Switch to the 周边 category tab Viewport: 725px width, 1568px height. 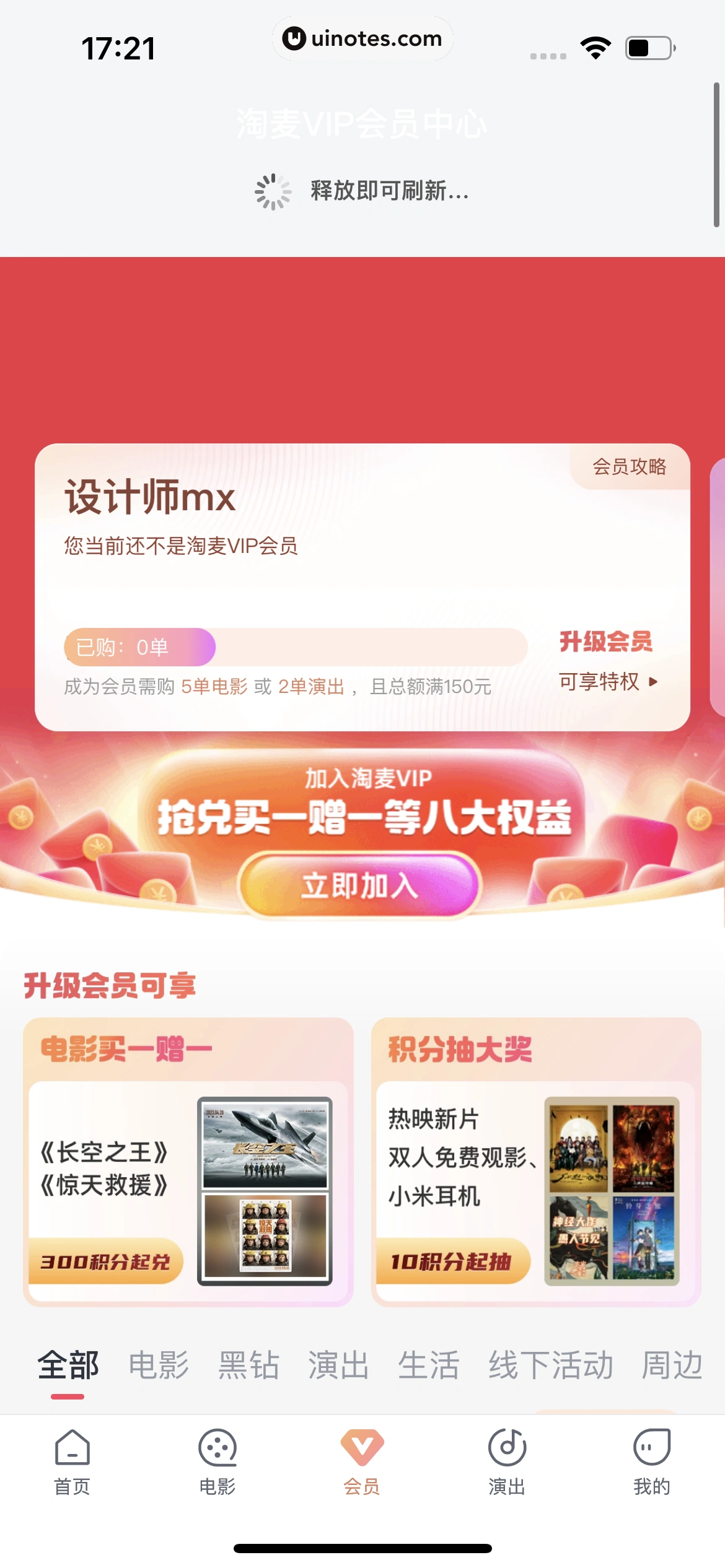tap(672, 1365)
